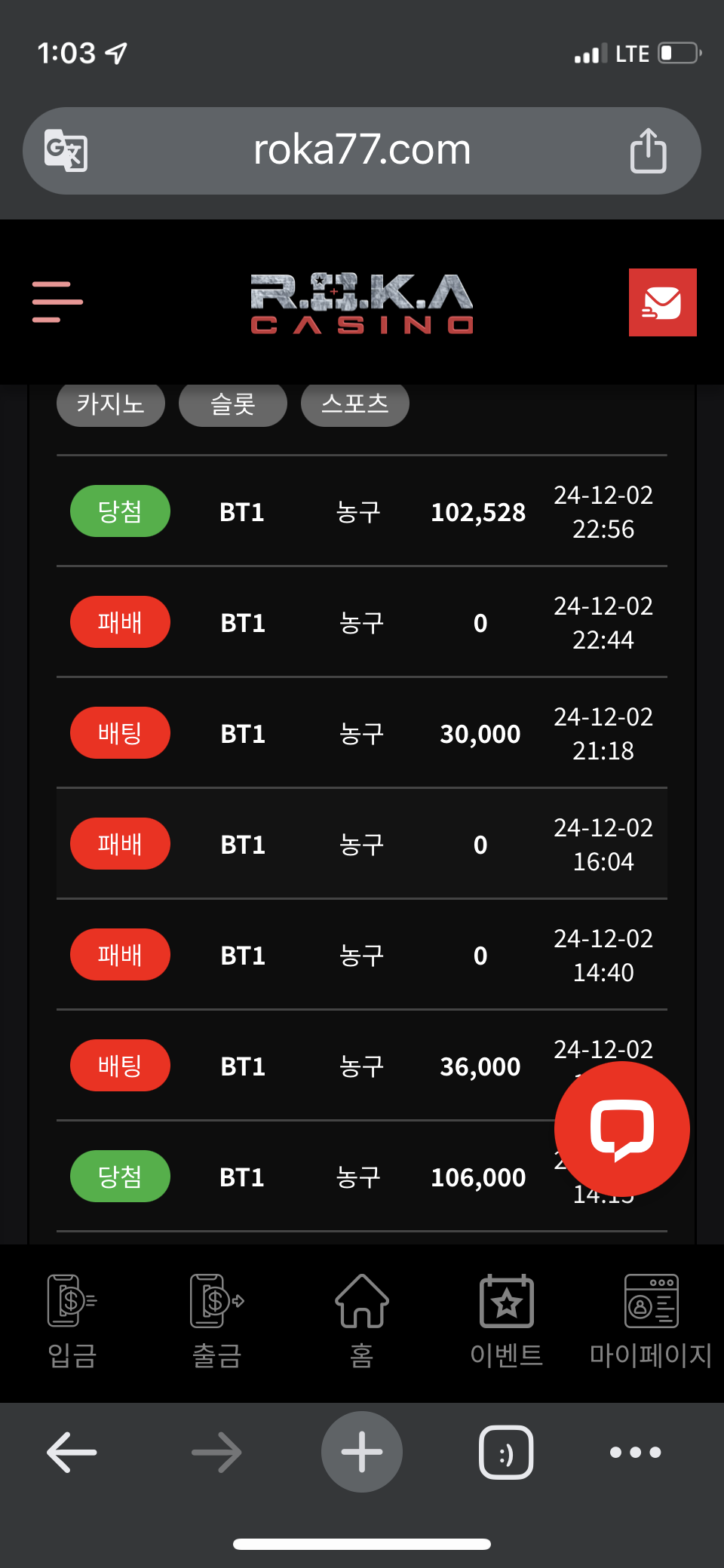Open the browser's three-dot menu
Screen dimensions: 724x1568
pos(636,1452)
